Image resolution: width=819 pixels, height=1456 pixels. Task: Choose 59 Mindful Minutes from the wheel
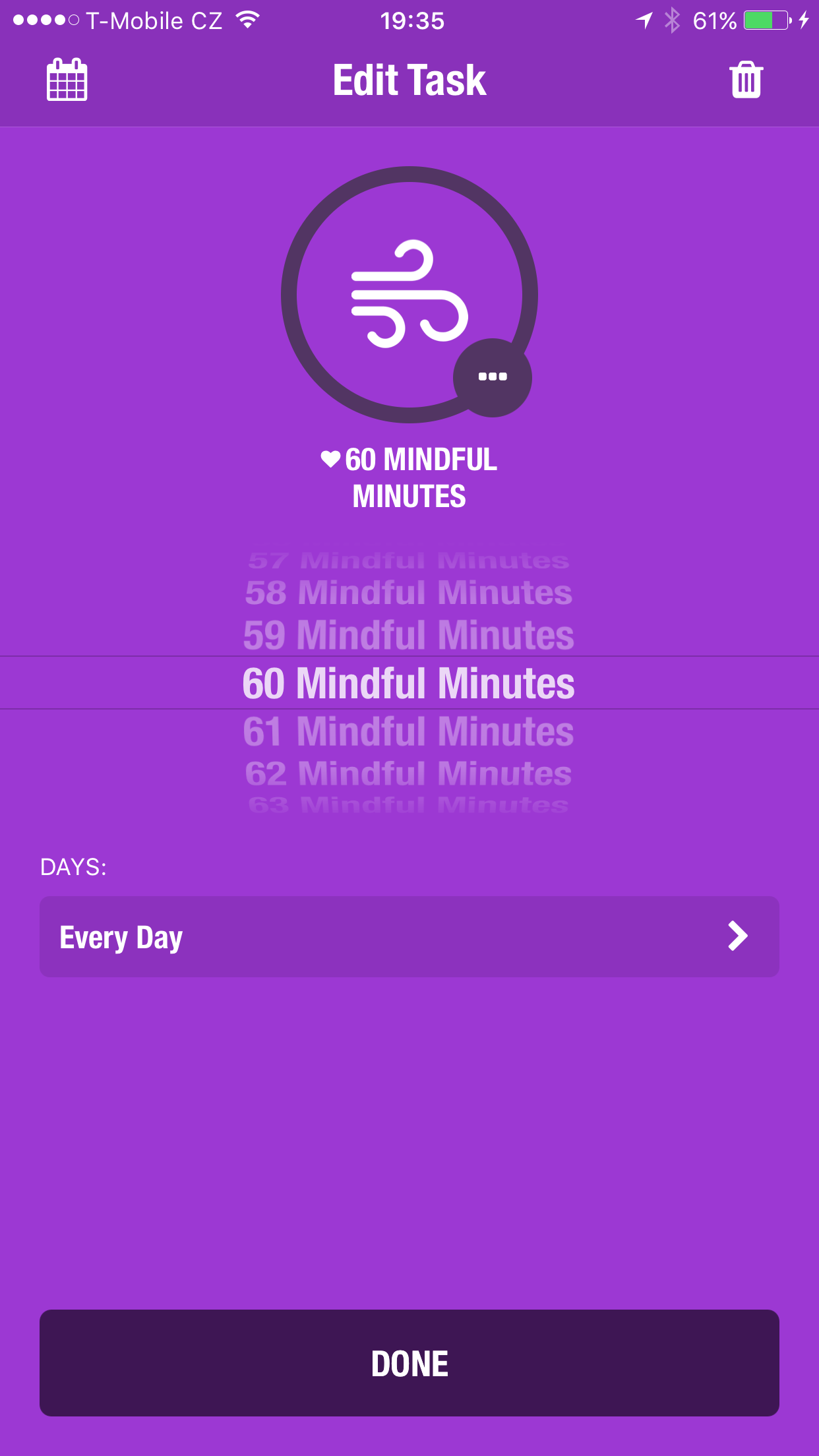409,636
